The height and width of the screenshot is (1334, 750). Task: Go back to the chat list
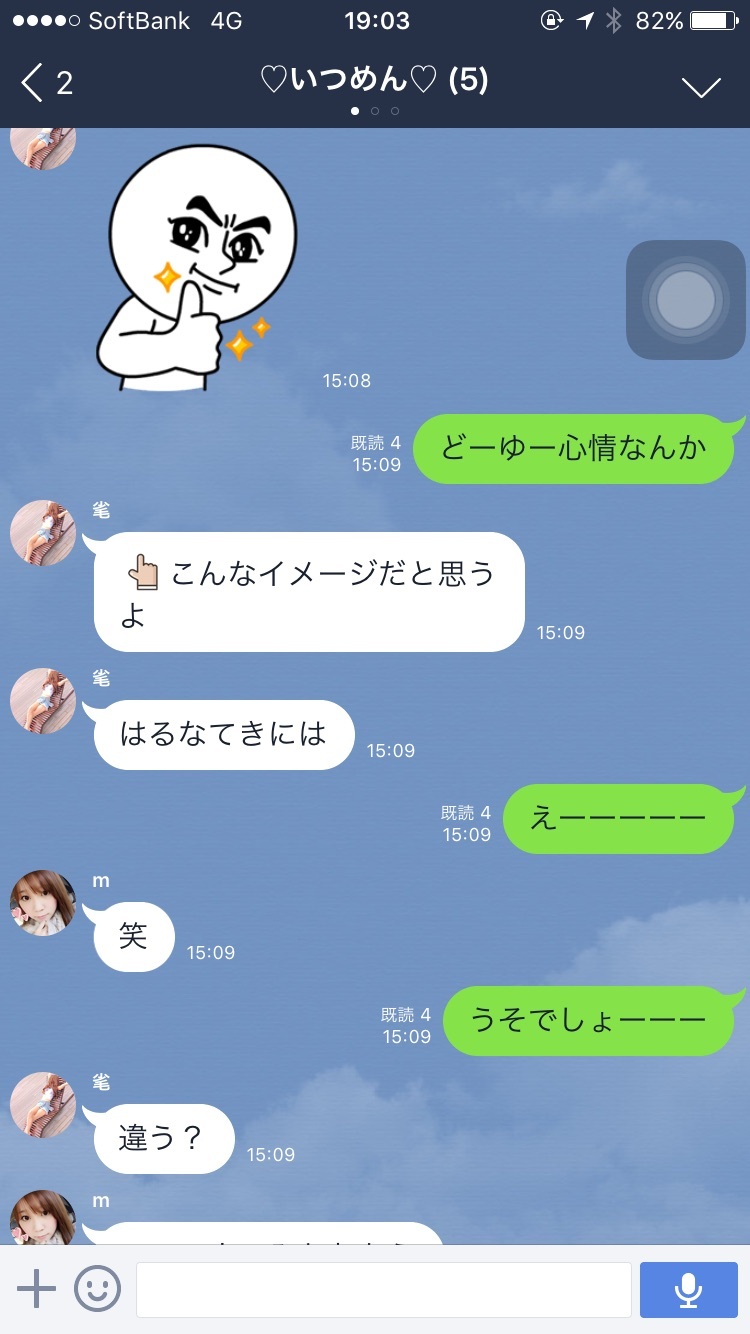pos(45,83)
